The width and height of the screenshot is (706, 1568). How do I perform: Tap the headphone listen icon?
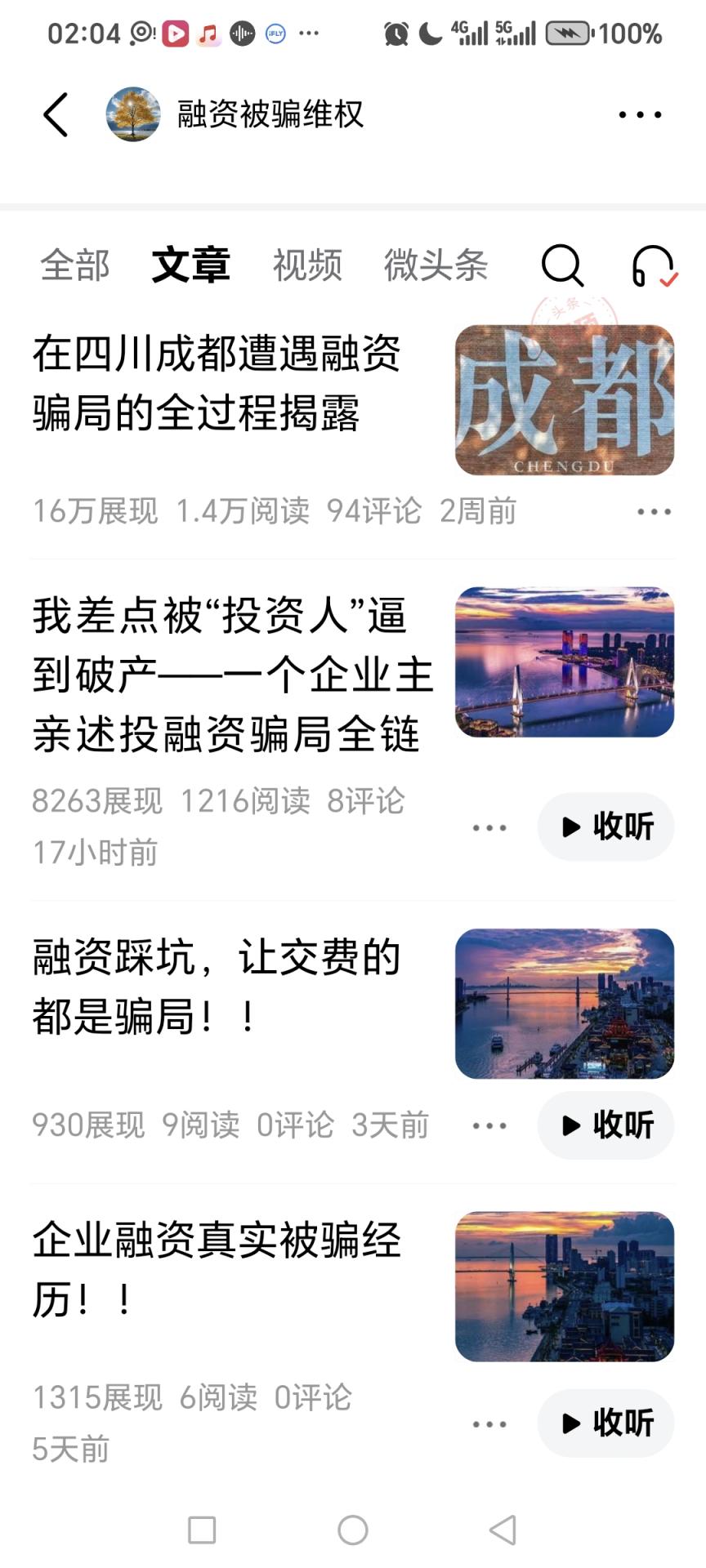pos(654,266)
